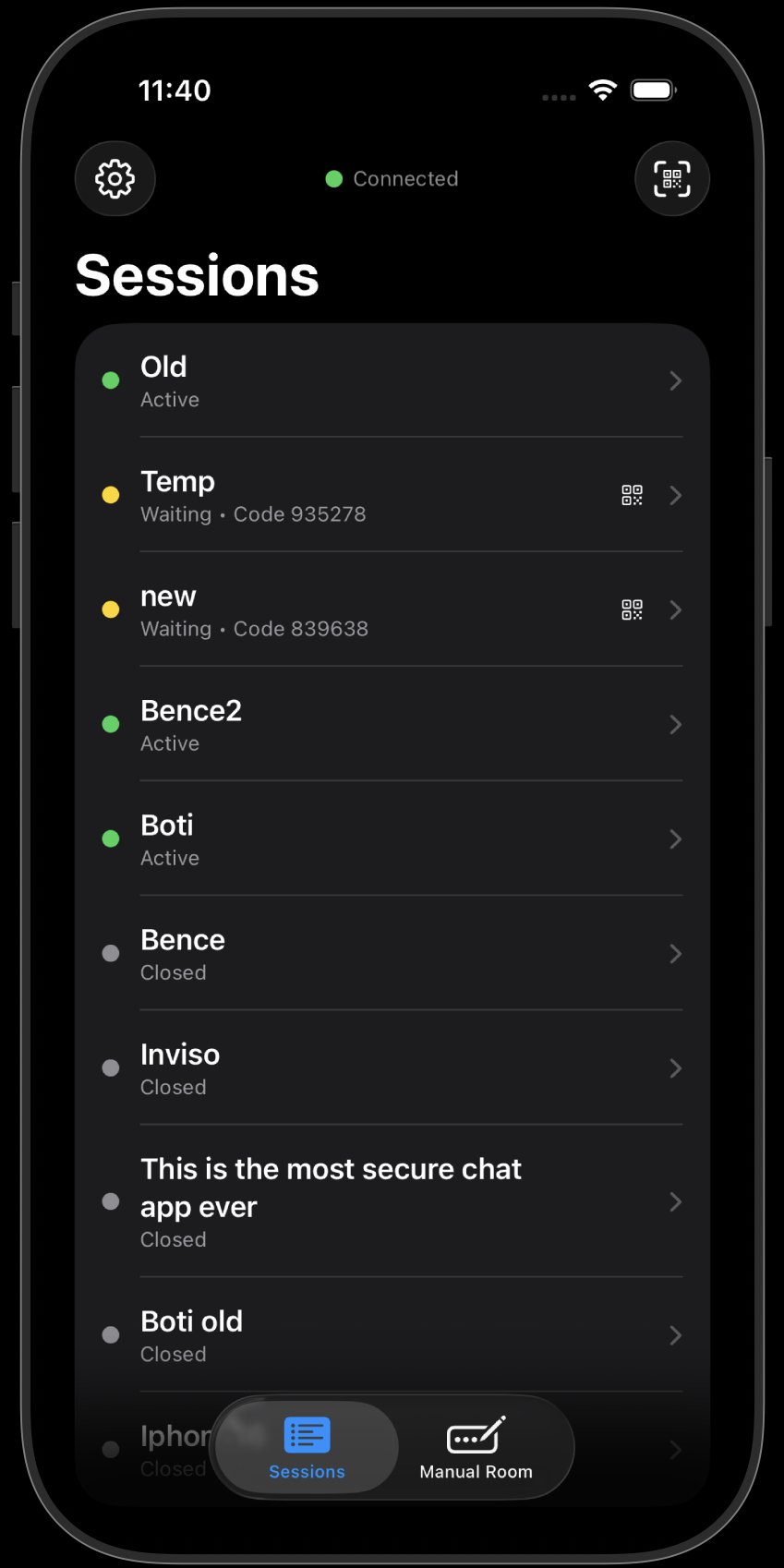Switch to the Sessions tab
The image size is (784, 1568).
click(x=306, y=1447)
